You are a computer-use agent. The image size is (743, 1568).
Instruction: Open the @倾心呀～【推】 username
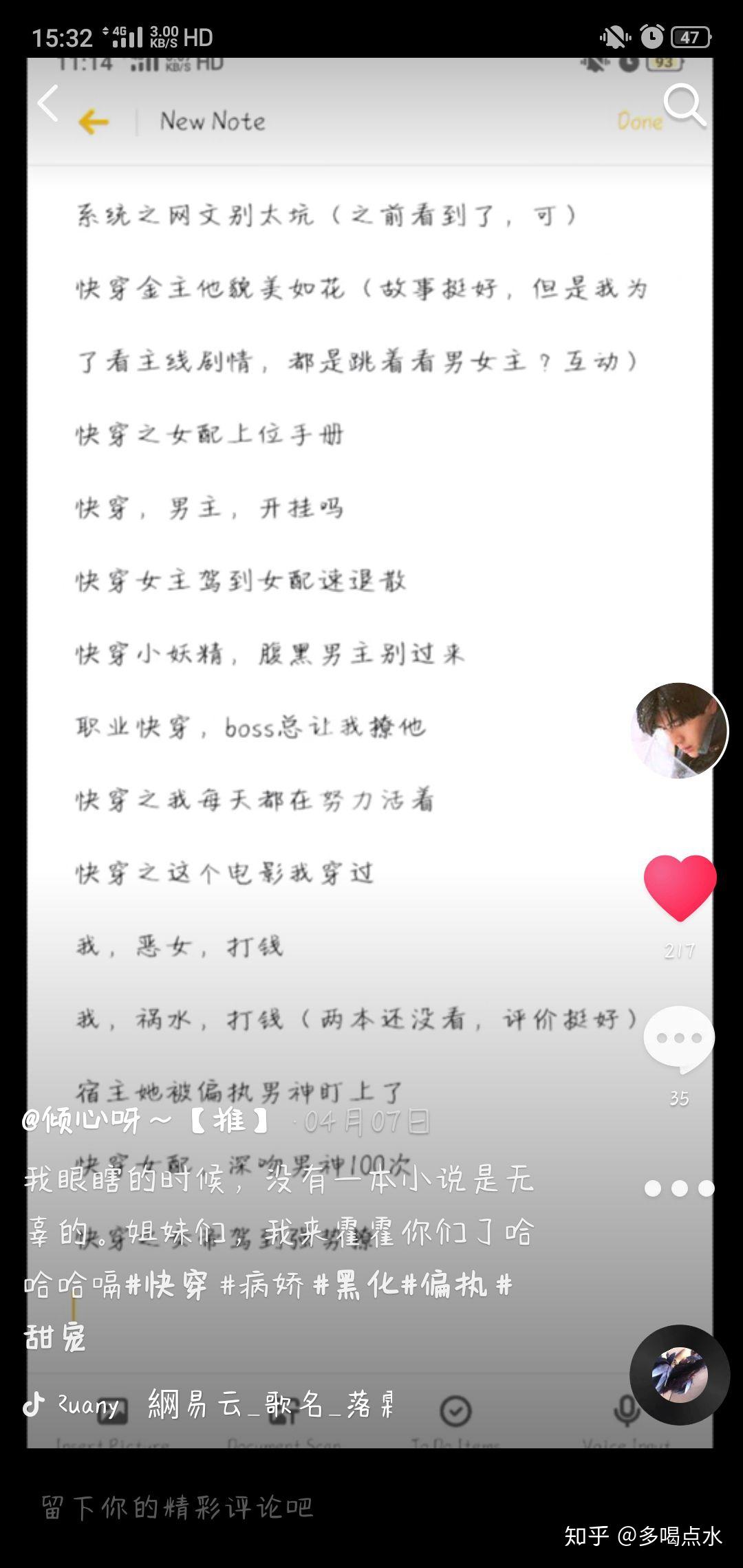[x=146, y=1120]
